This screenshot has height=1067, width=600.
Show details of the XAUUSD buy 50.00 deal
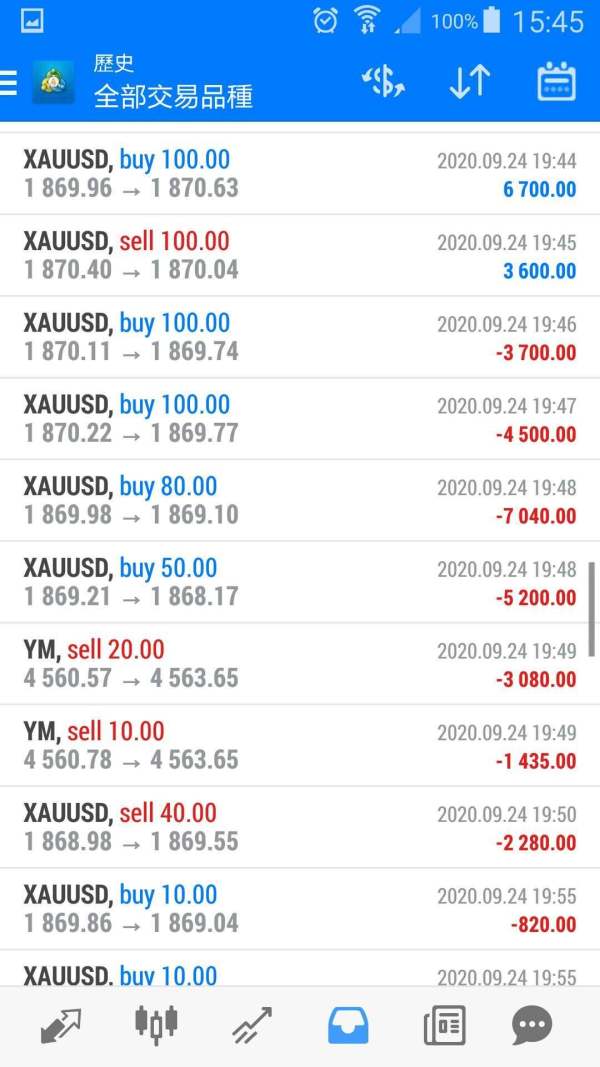click(300, 583)
